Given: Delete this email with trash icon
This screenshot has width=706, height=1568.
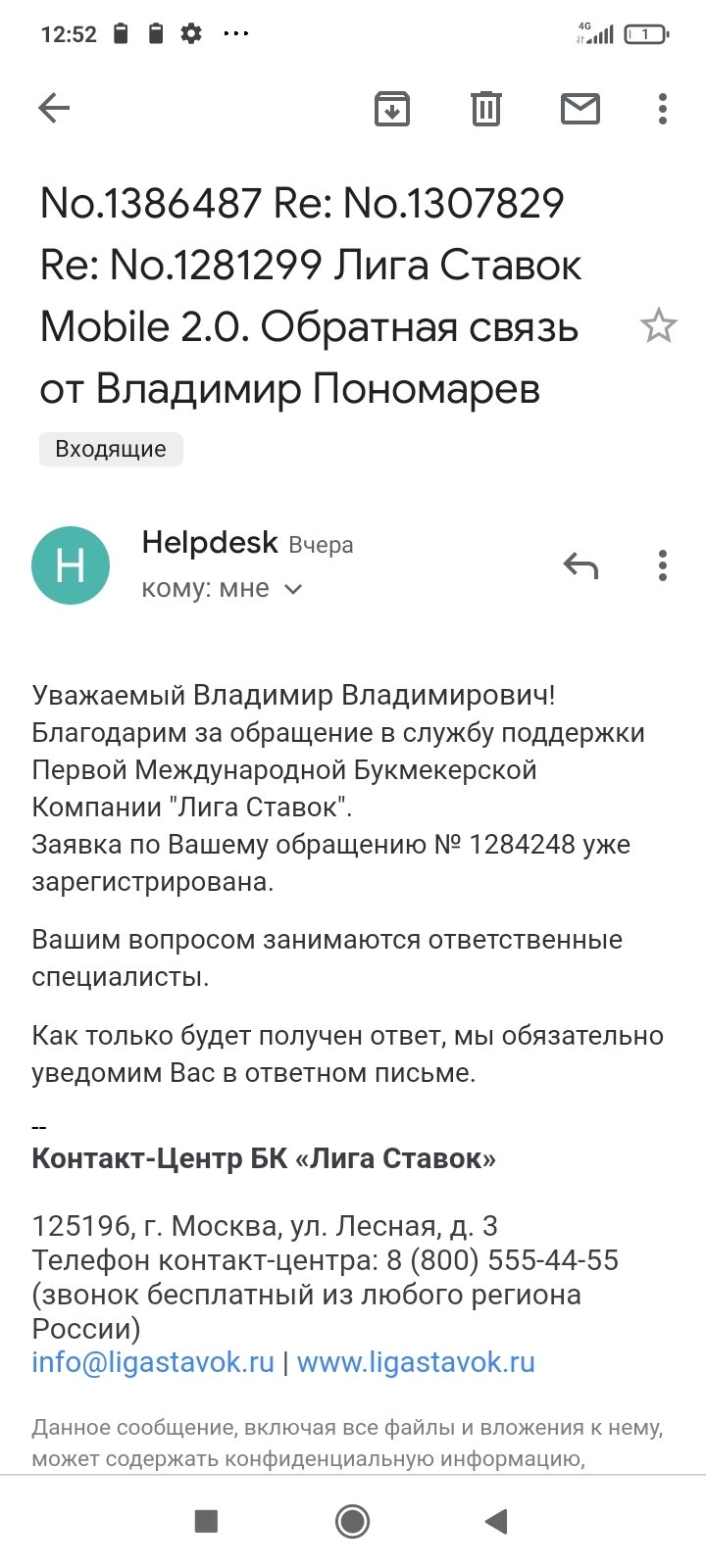Looking at the screenshot, I should [x=486, y=108].
